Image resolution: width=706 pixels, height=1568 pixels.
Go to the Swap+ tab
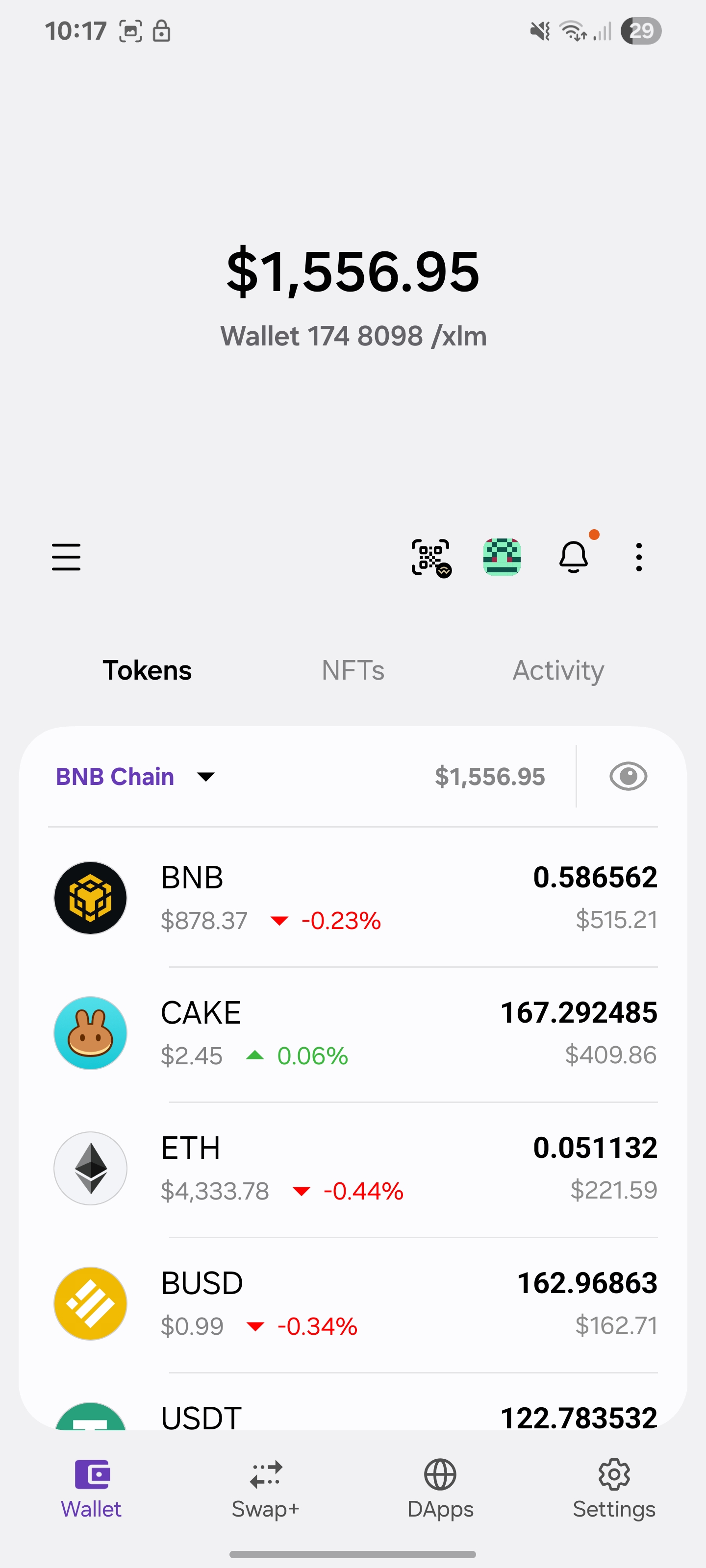pos(266,1488)
